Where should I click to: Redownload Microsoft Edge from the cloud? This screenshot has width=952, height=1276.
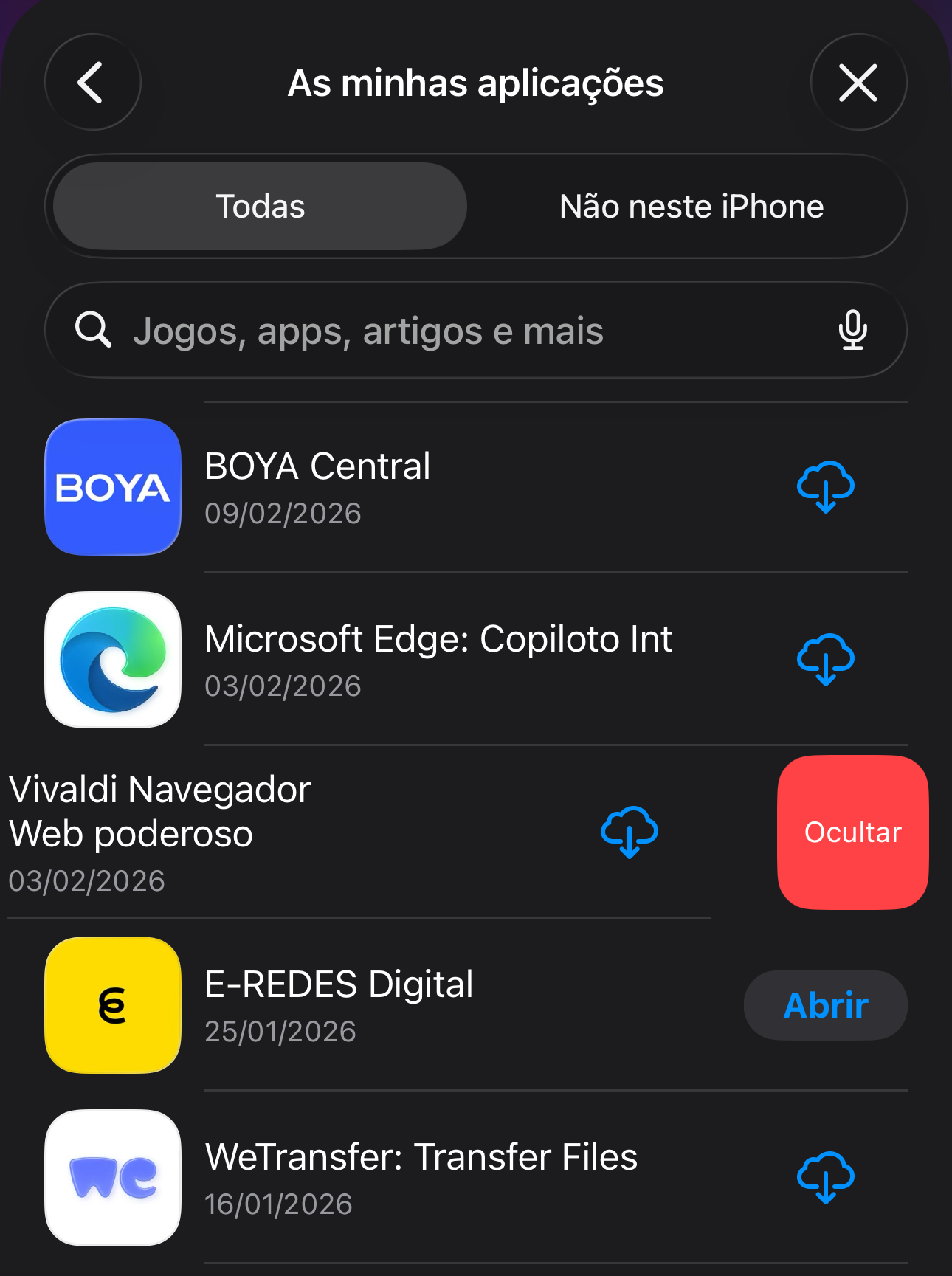coord(825,660)
